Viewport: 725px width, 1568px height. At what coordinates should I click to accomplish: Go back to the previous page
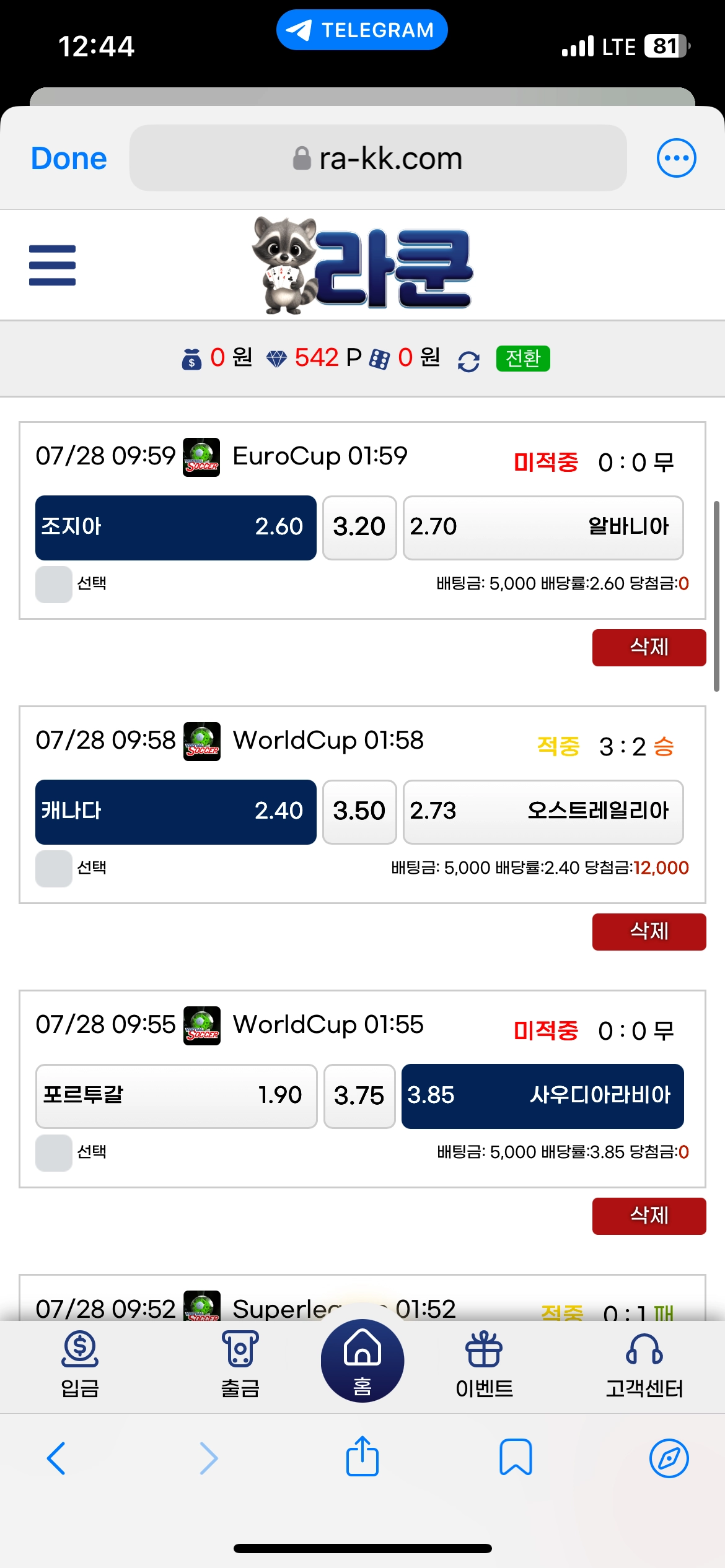(56, 1458)
